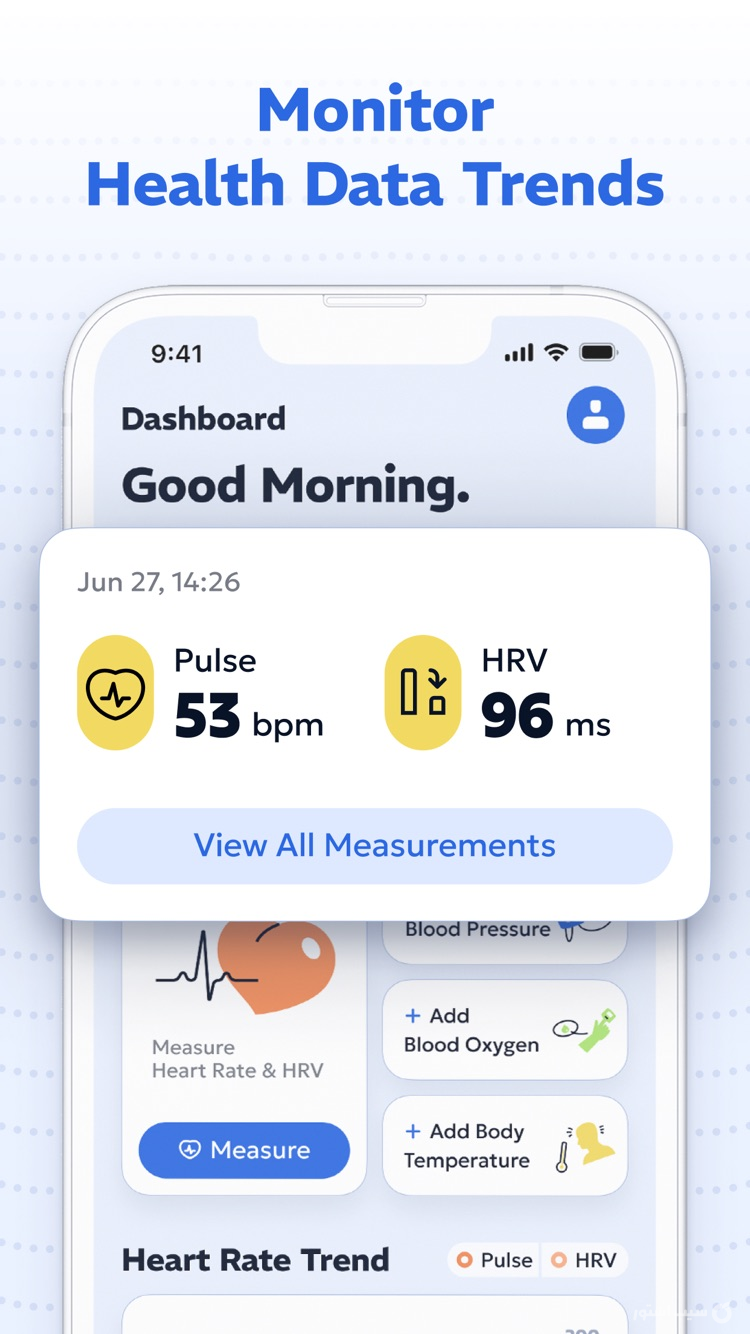Open the profile avatar icon
The image size is (750, 1334).
(x=595, y=414)
